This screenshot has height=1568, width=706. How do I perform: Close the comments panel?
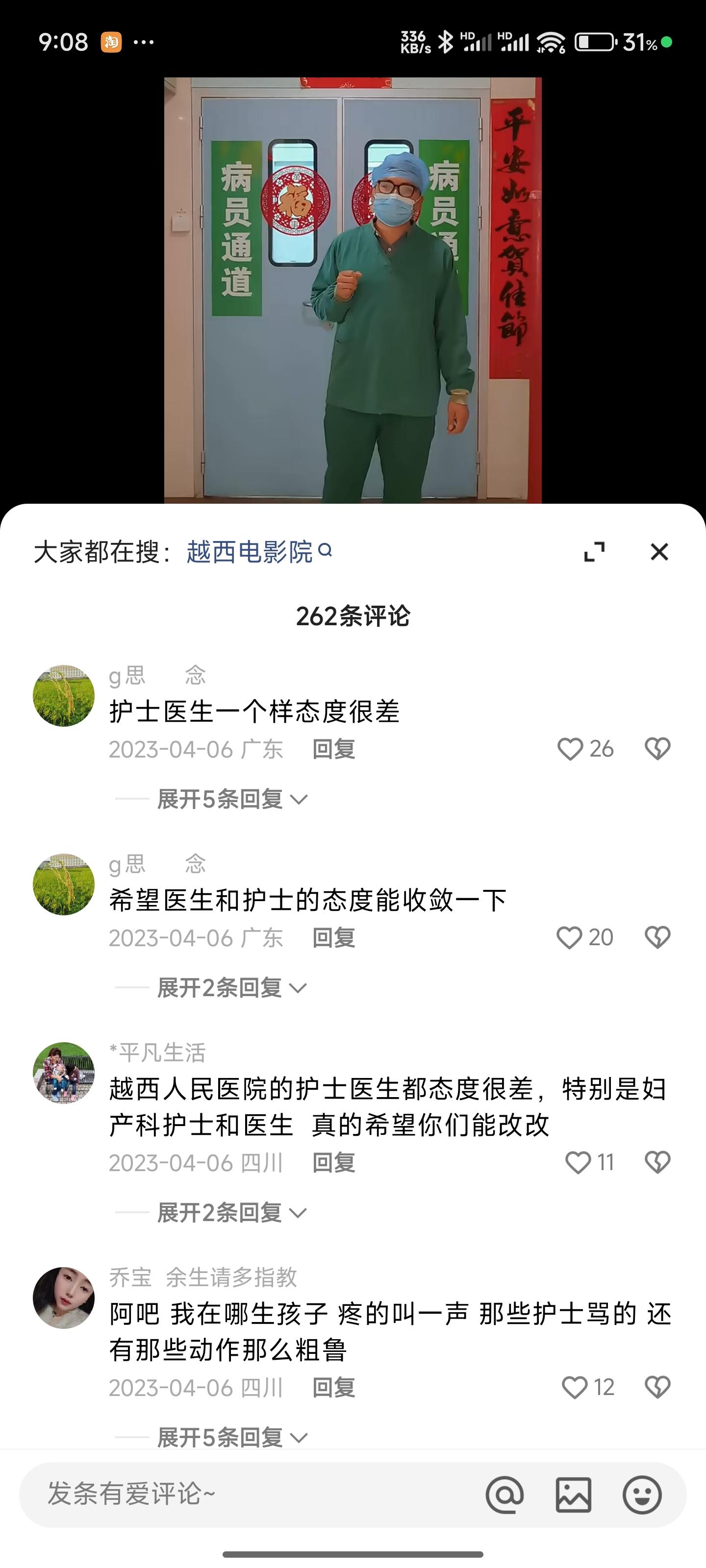click(x=659, y=552)
